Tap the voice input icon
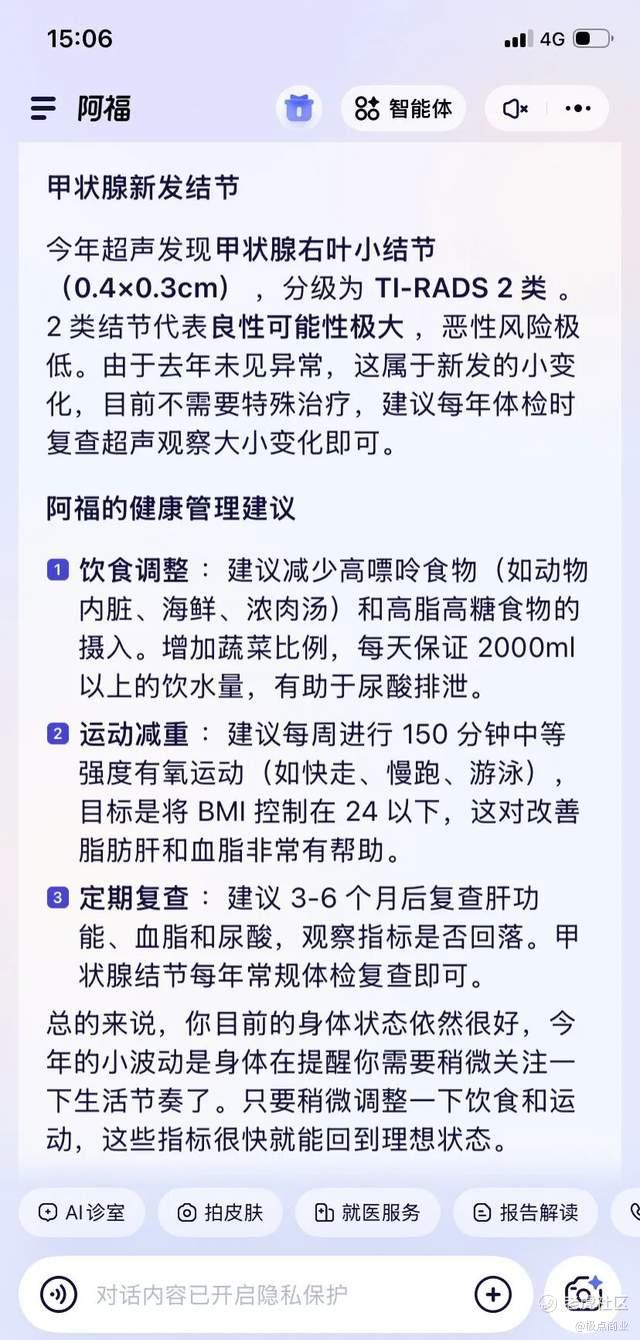This screenshot has height=1340, width=640. pos(59,1295)
